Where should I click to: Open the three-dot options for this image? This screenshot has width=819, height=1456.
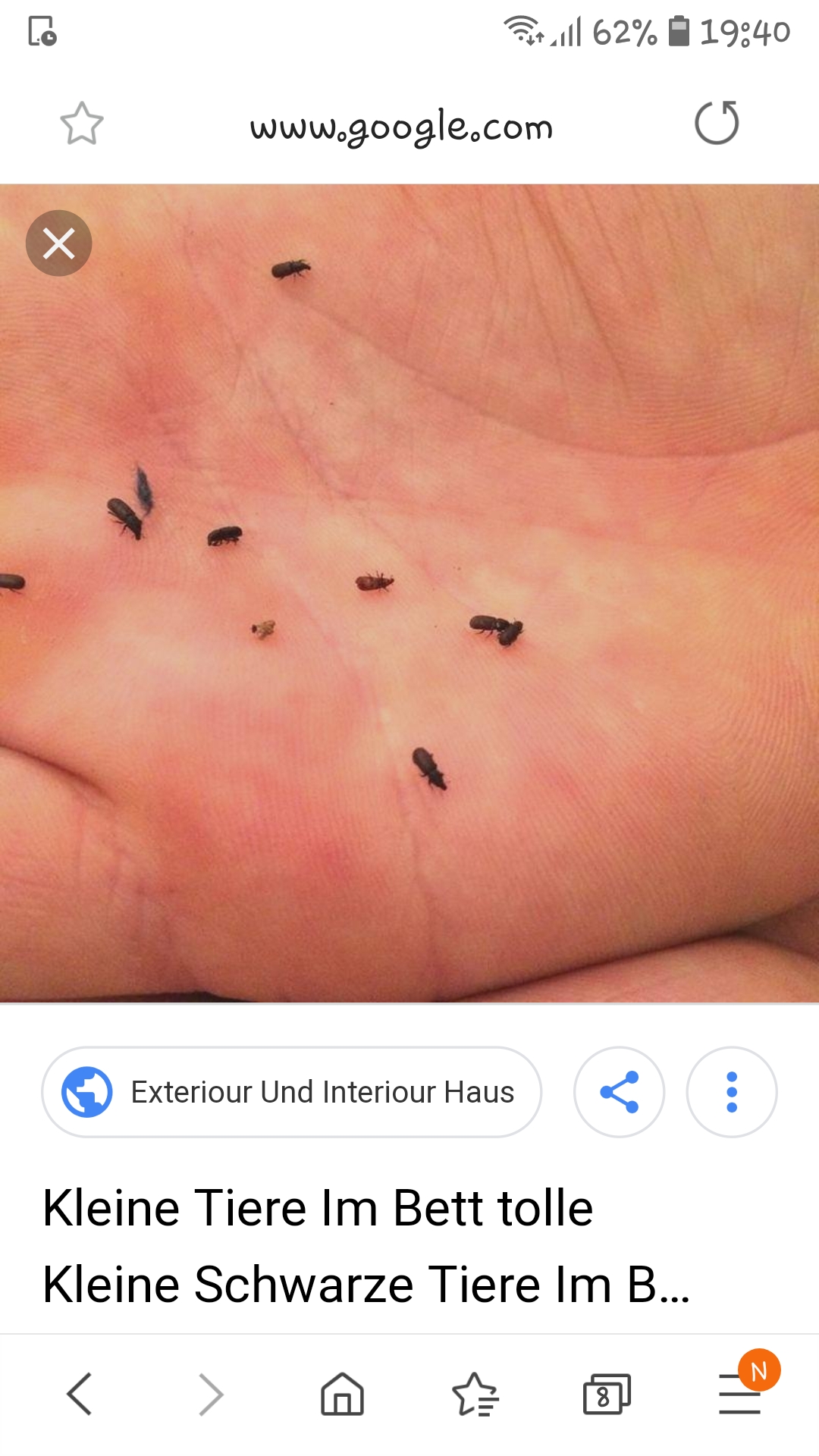[731, 1092]
